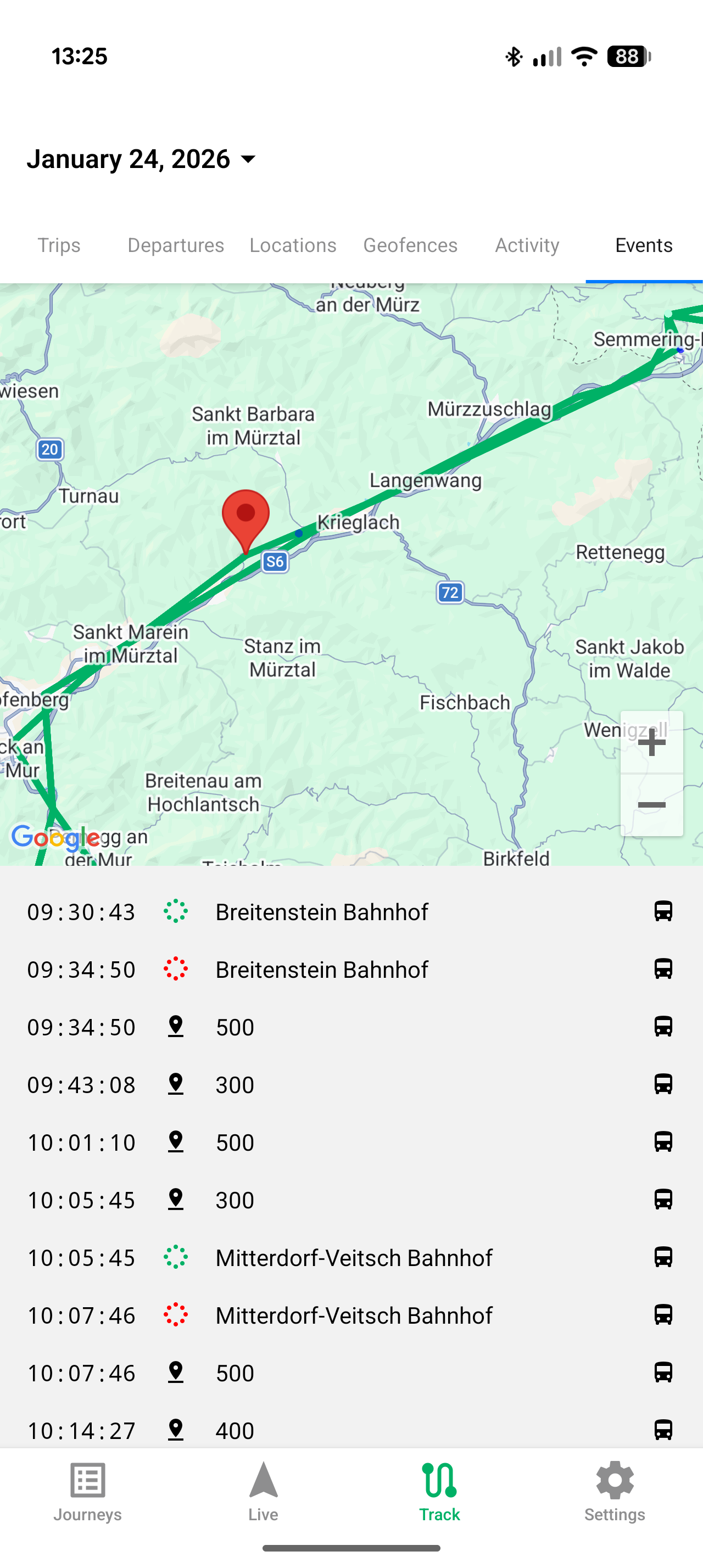Open the Locations tab
The width and height of the screenshot is (703, 1568).
coord(293,245)
